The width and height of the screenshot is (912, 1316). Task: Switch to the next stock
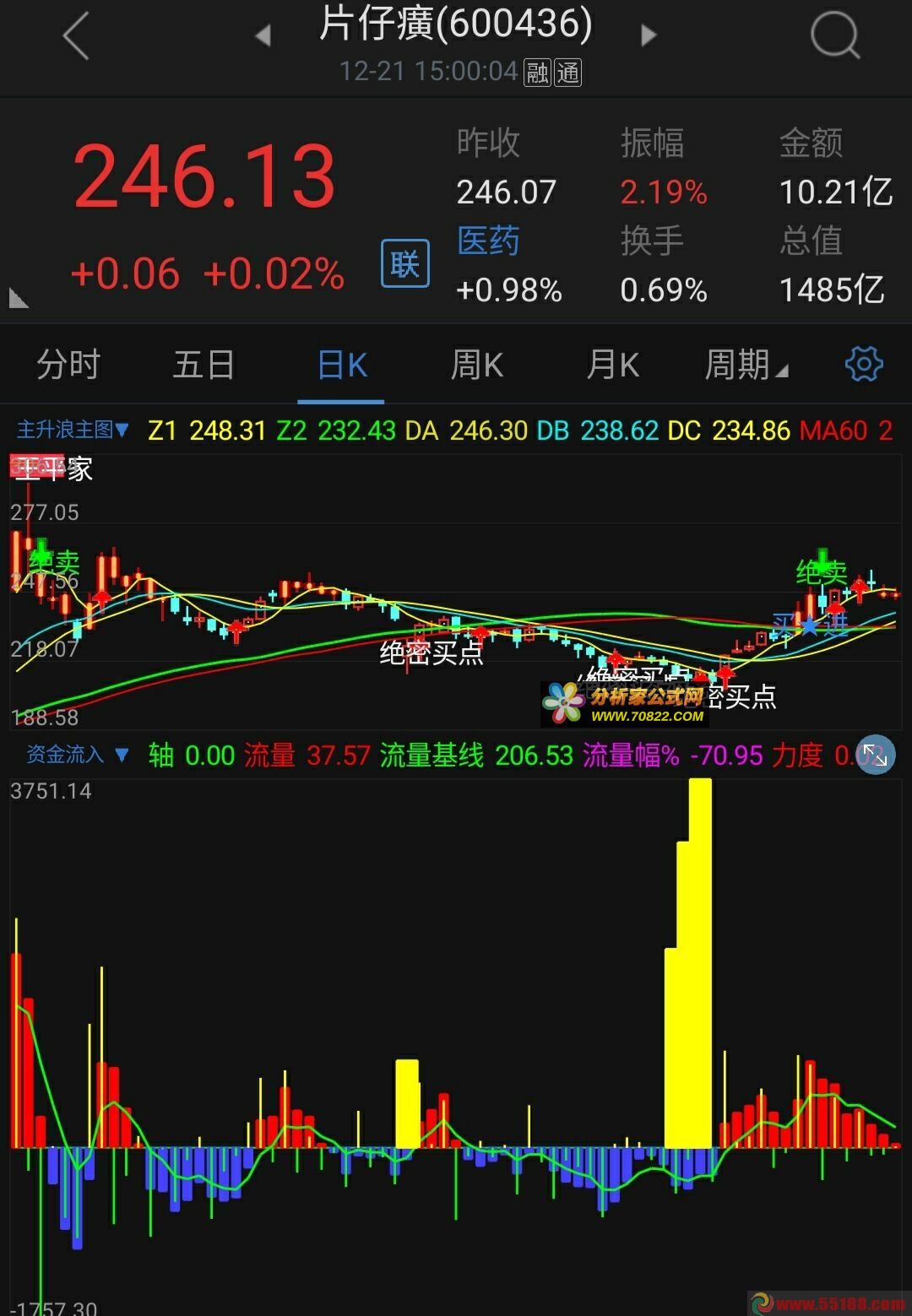point(648,35)
